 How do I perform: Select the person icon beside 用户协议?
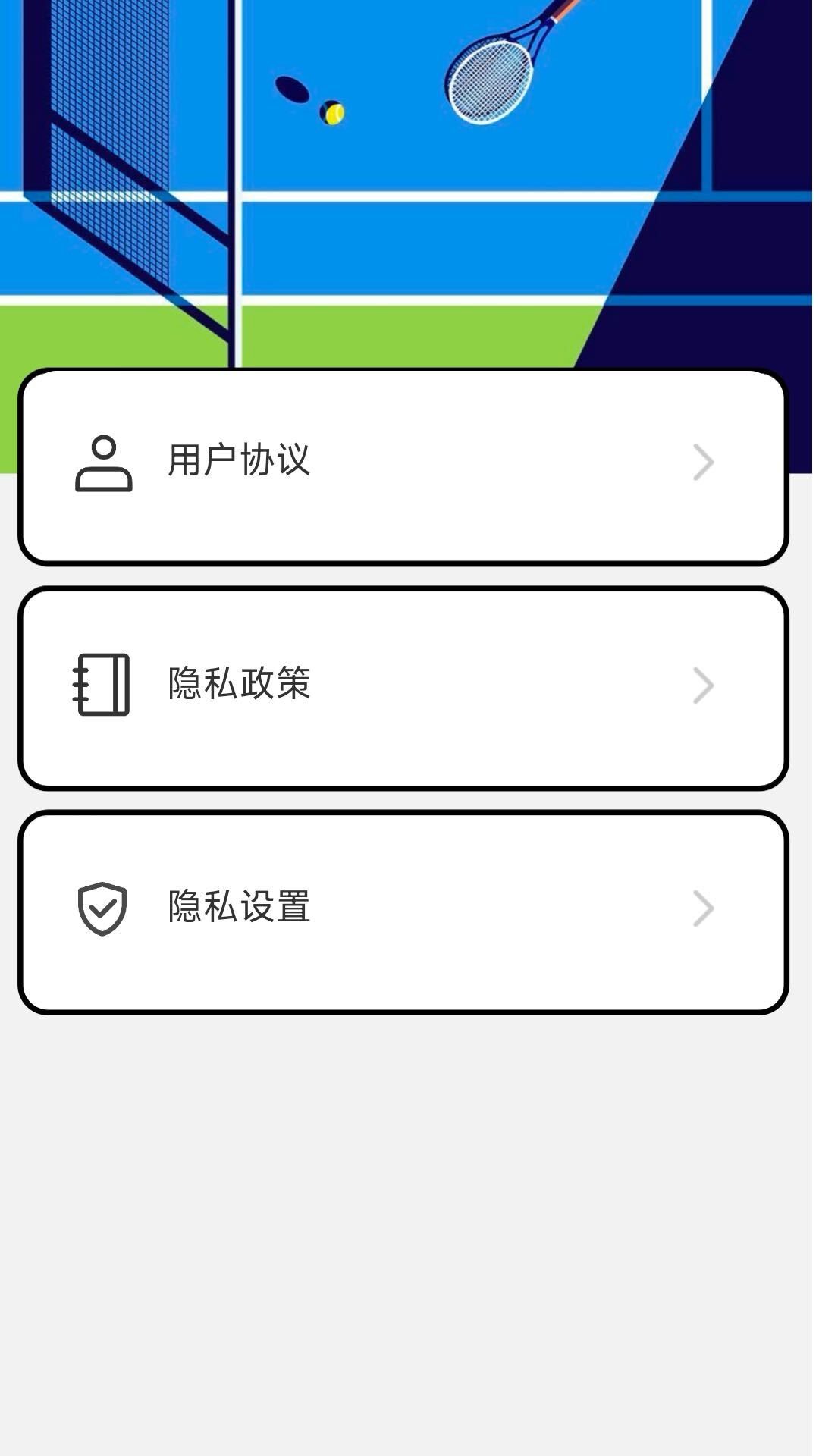pos(102,463)
